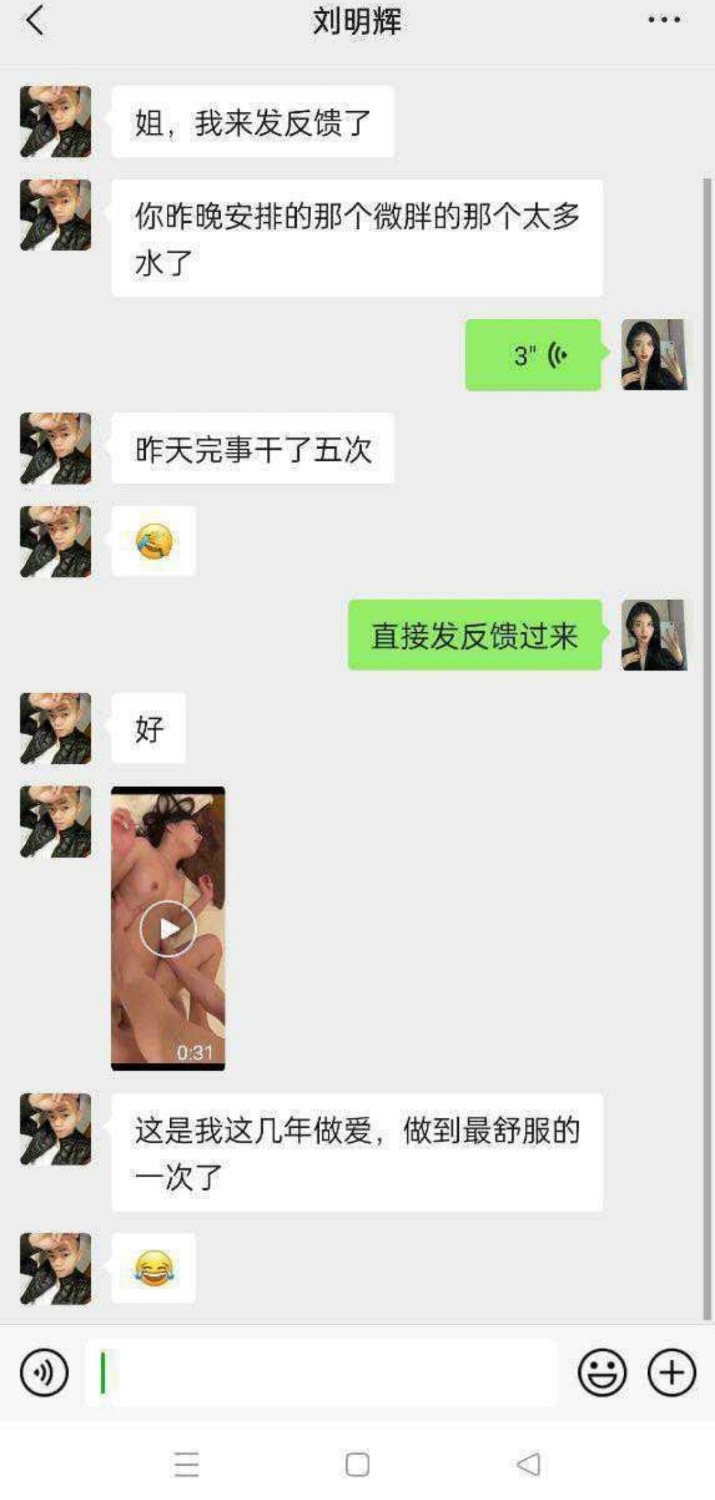Open the recent apps view
715x1500 pixels.
point(186,1465)
